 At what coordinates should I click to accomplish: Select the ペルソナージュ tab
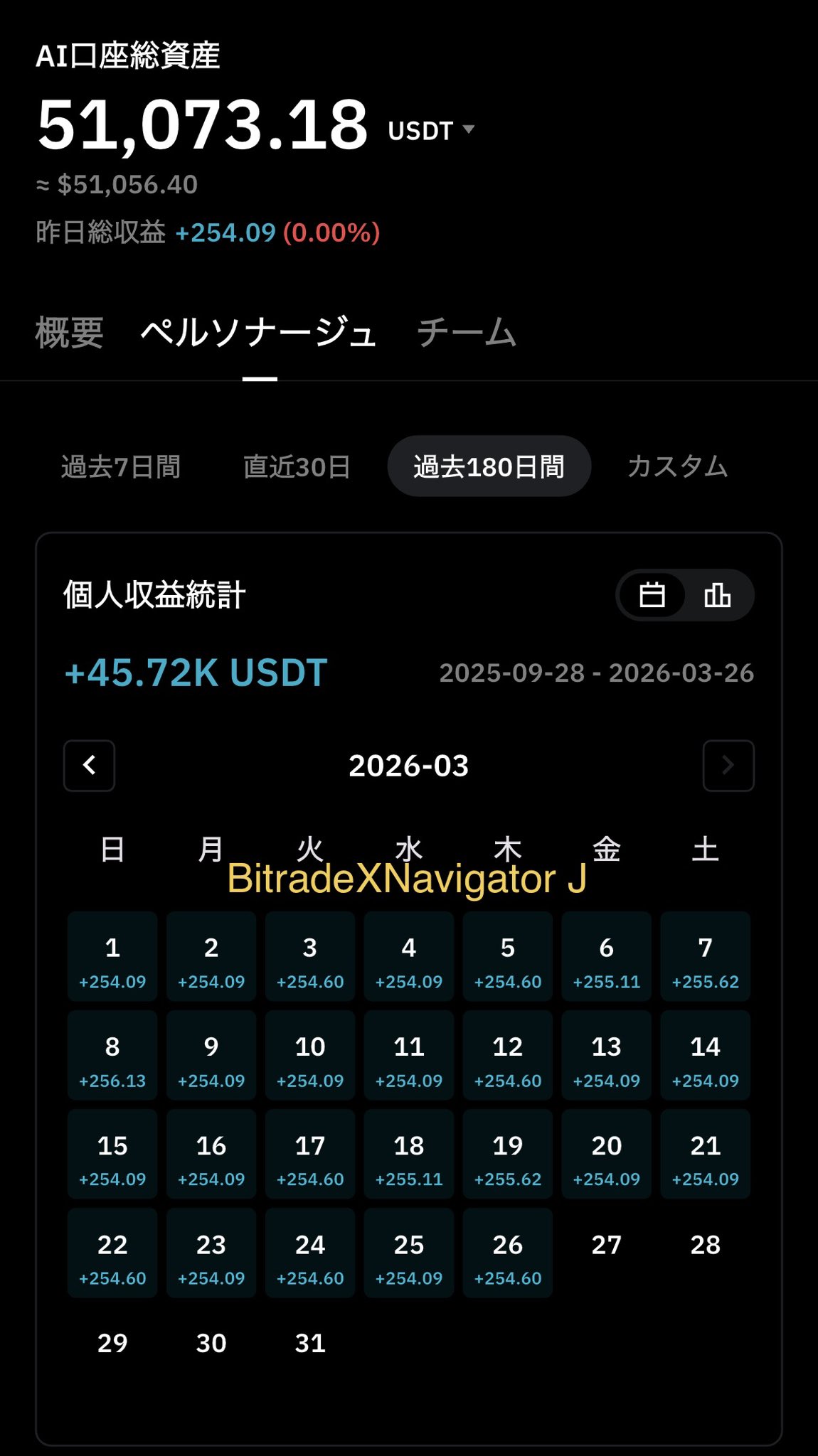tap(259, 333)
